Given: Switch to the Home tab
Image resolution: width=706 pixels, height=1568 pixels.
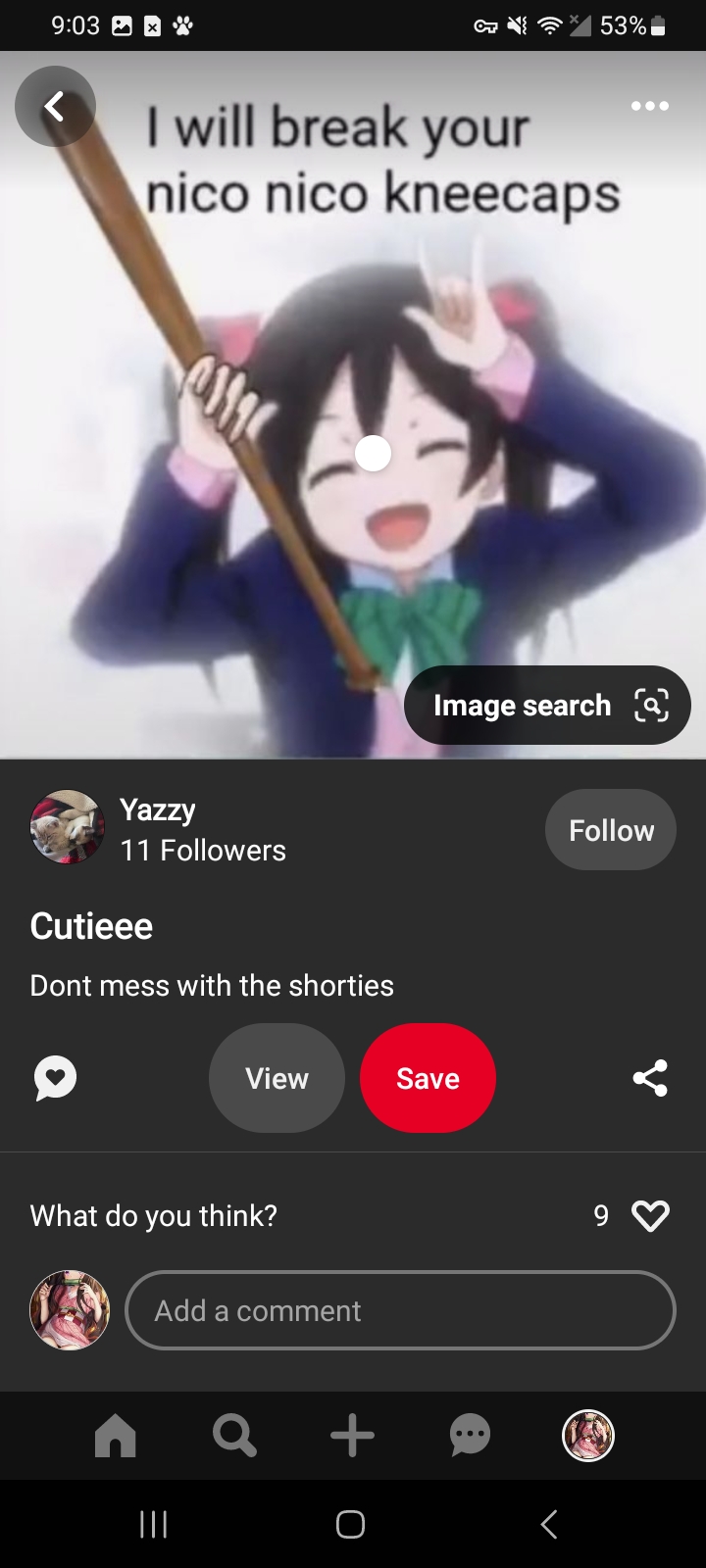Looking at the screenshot, I should 116,1437.
